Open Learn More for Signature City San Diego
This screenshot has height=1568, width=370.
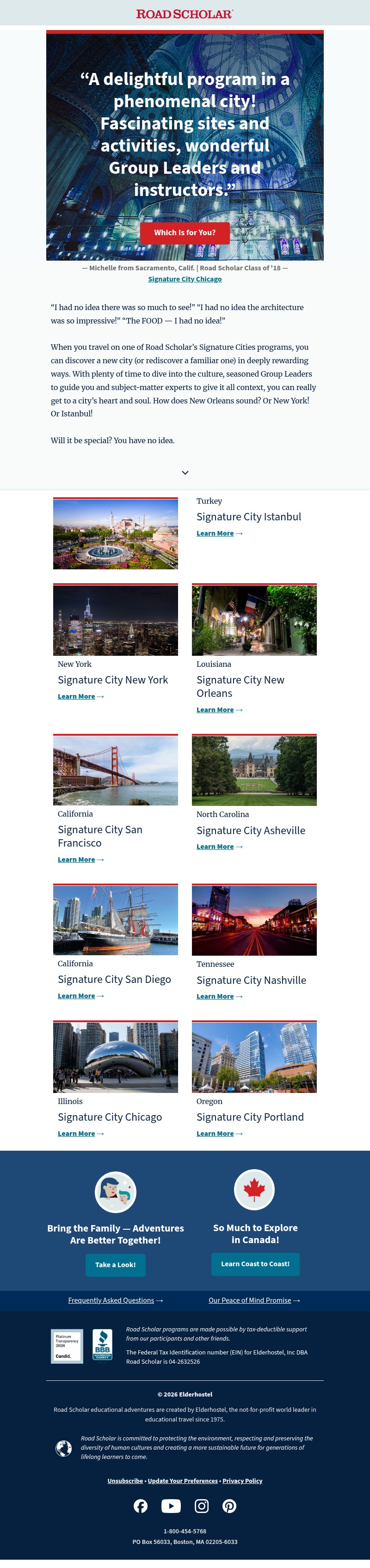(x=76, y=996)
